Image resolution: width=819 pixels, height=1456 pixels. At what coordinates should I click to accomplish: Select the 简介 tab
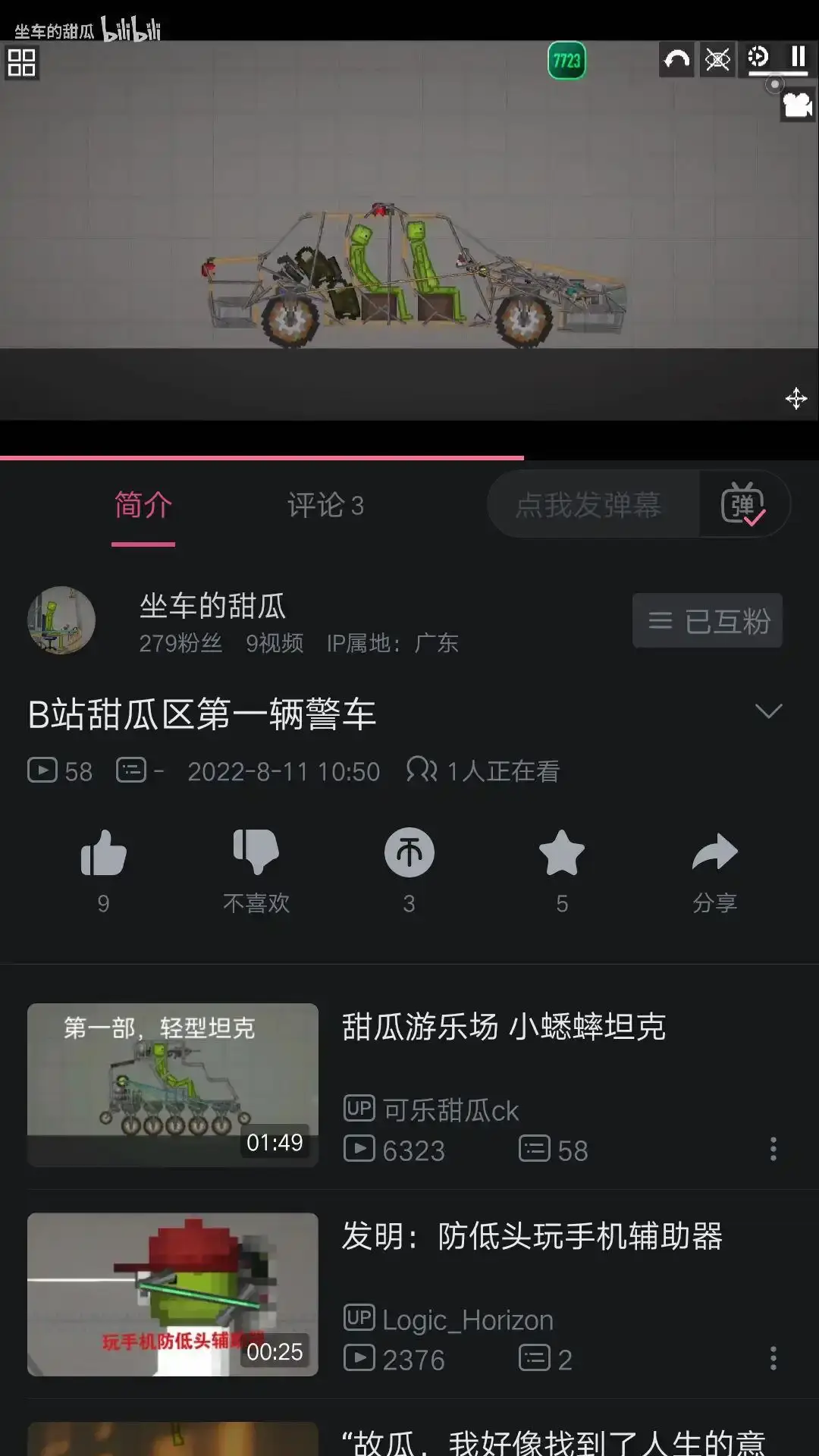(x=143, y=505)
